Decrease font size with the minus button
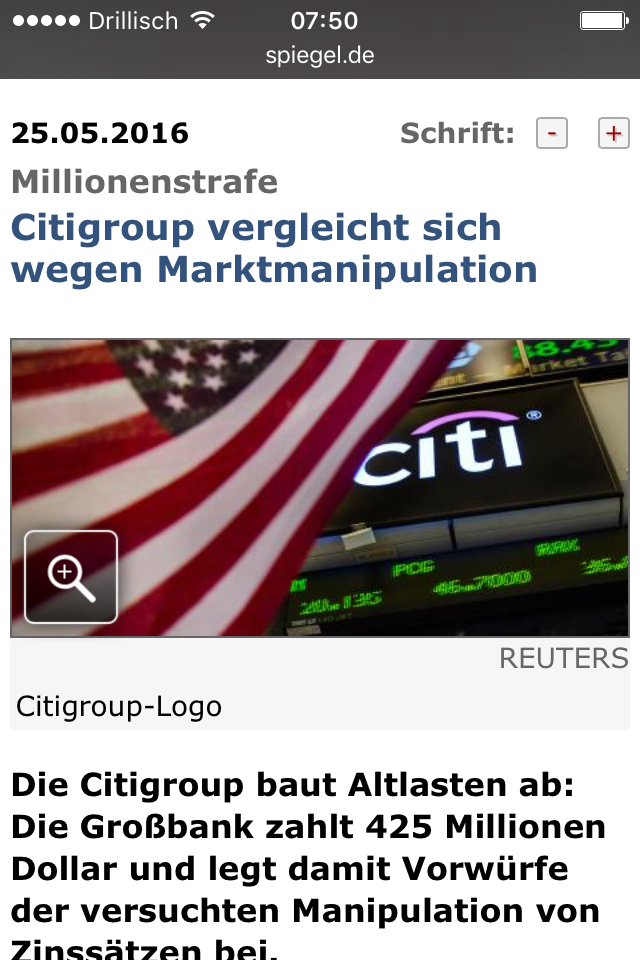Screen dimensions: 640x960 (552, 133)
